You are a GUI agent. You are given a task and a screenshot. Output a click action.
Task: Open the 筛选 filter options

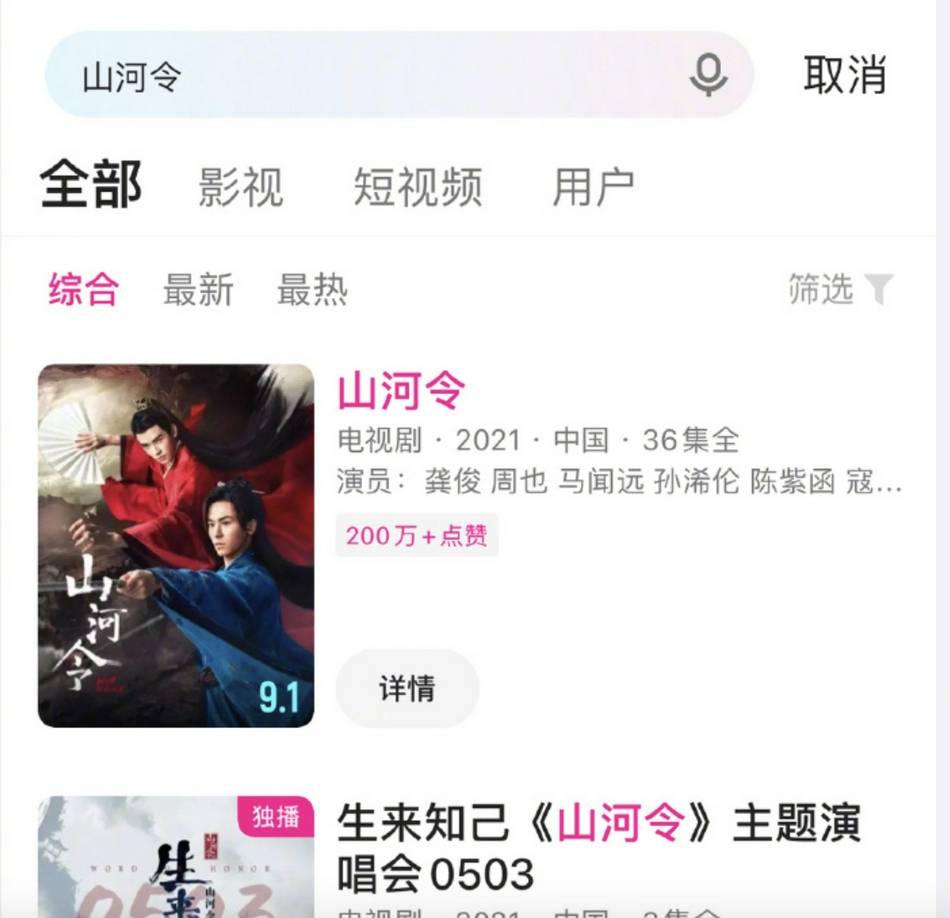[840, 289]
